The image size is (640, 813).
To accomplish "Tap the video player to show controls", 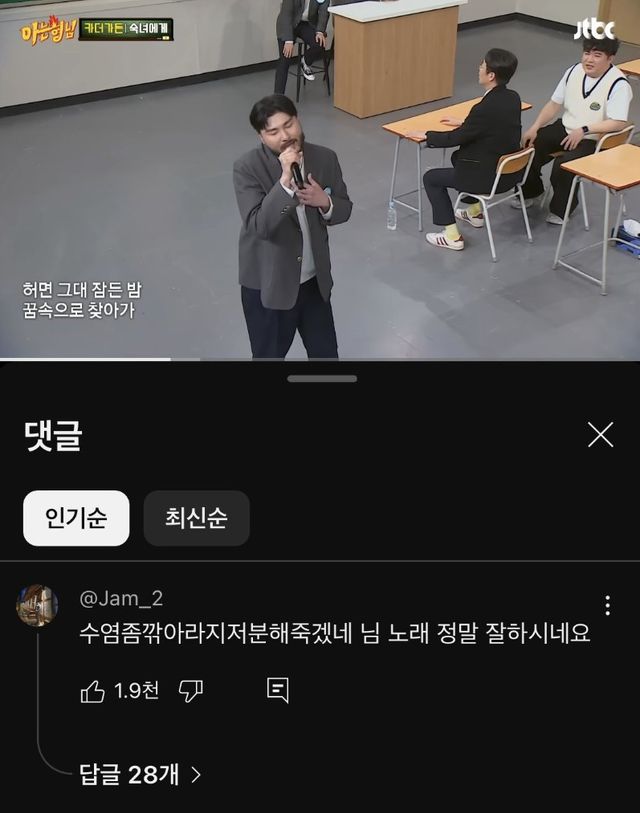I will [x=320, y=180].
